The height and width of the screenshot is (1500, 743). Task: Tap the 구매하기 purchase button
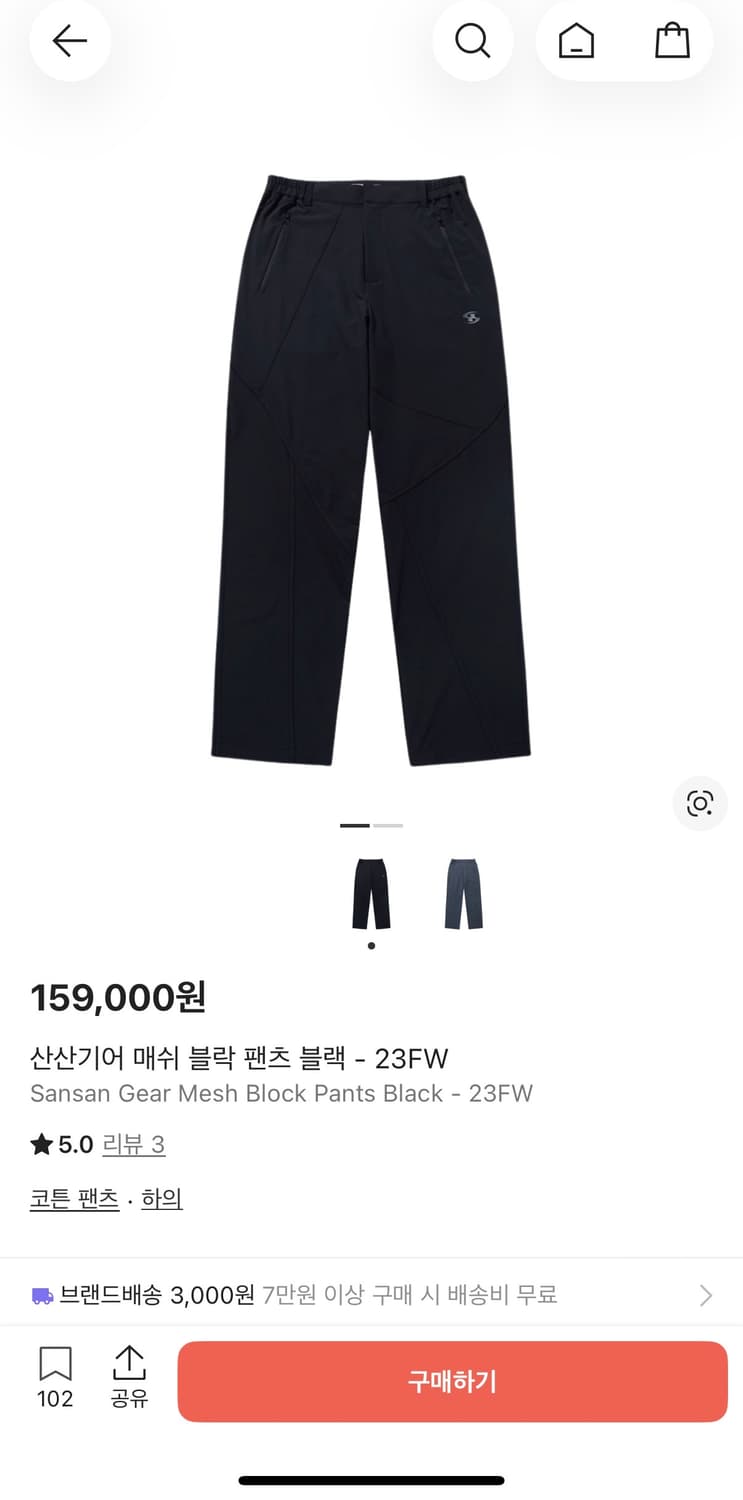tap(452, 1381)
